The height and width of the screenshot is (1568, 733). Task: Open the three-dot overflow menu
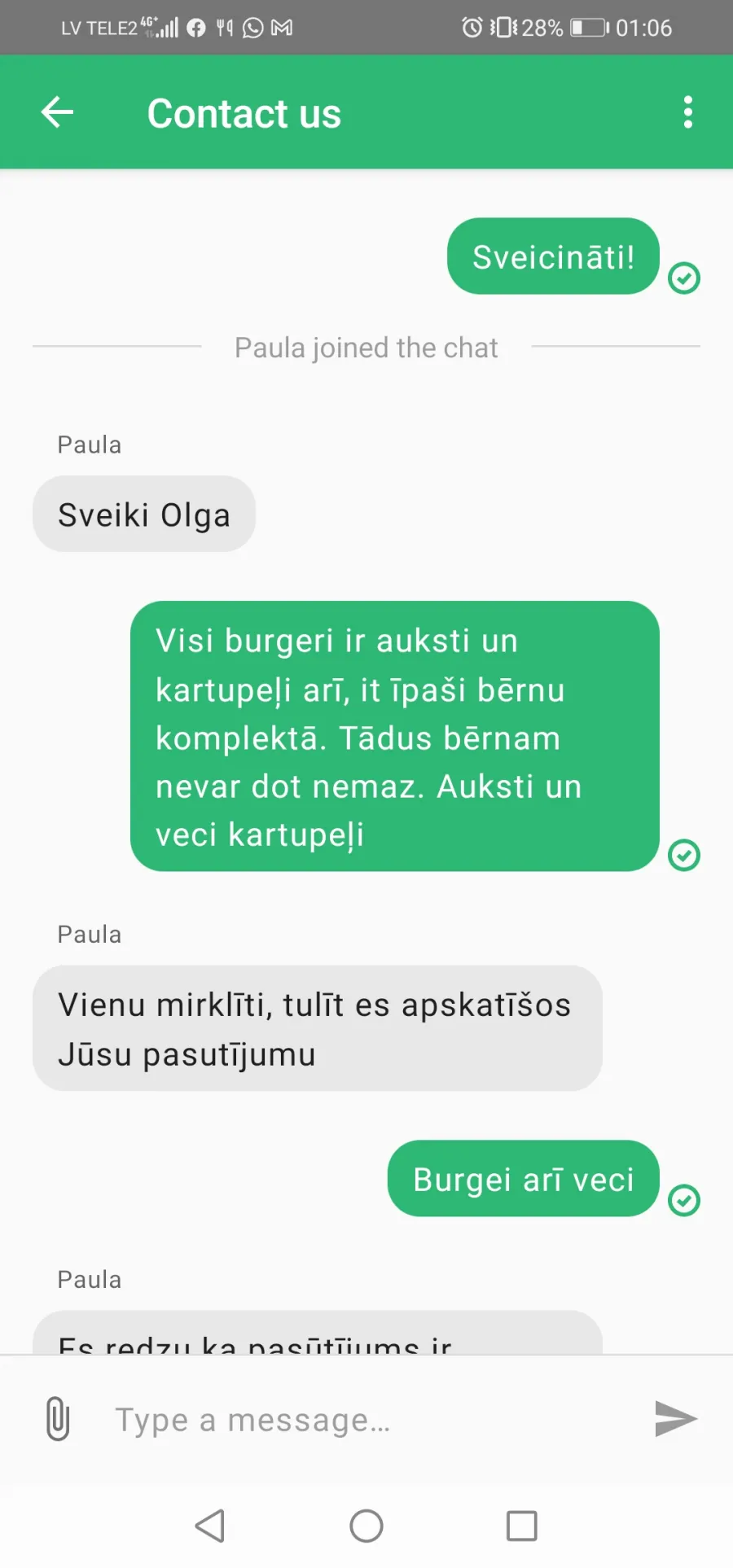click(x=688, y=112)
